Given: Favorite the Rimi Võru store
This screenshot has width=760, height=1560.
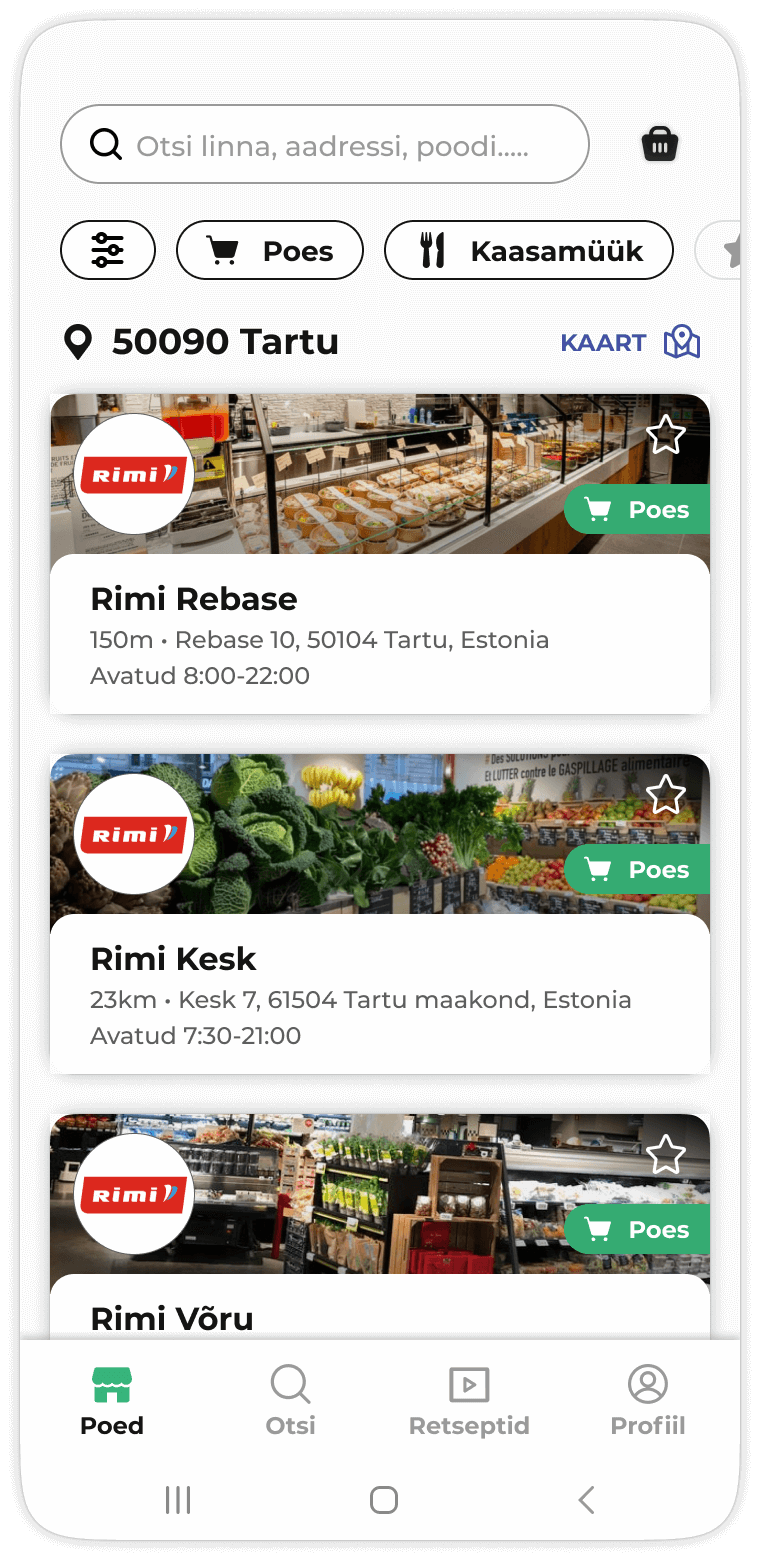Looking at the screenshot, I should pyautogui.click(x=666, y=1155).
